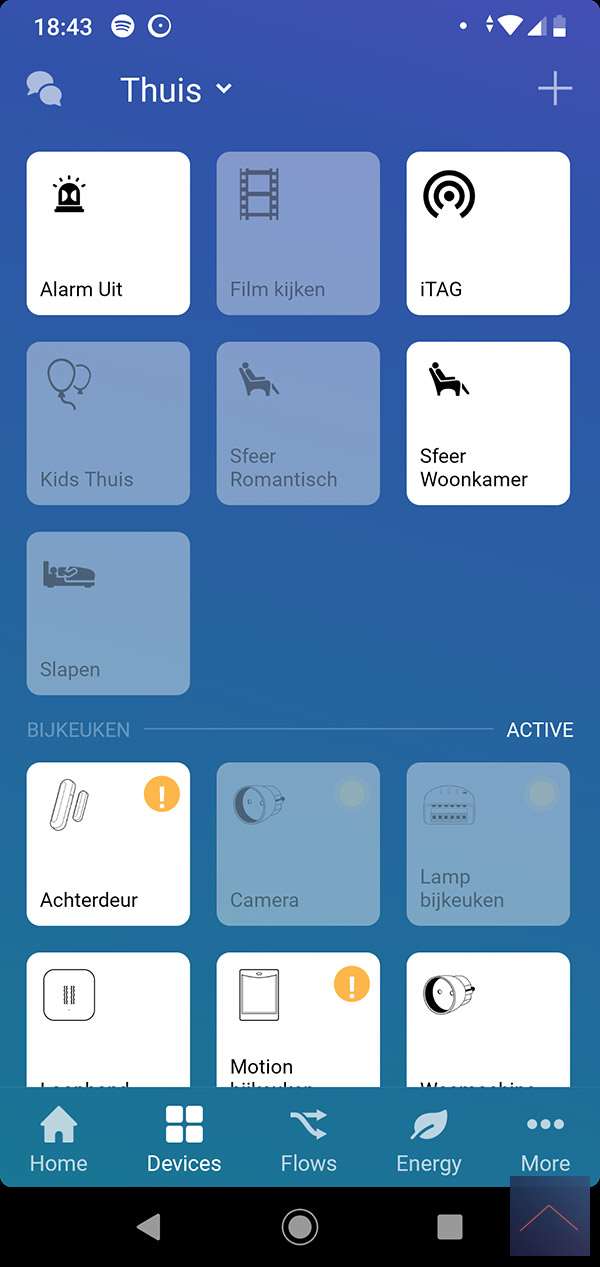Tap the ACTIVE filter in Bijkeuken

click(x=540, y=730)
